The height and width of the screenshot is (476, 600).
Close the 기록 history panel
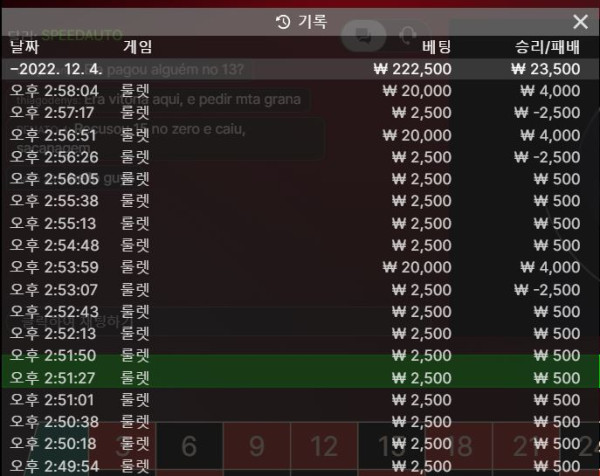580,21
